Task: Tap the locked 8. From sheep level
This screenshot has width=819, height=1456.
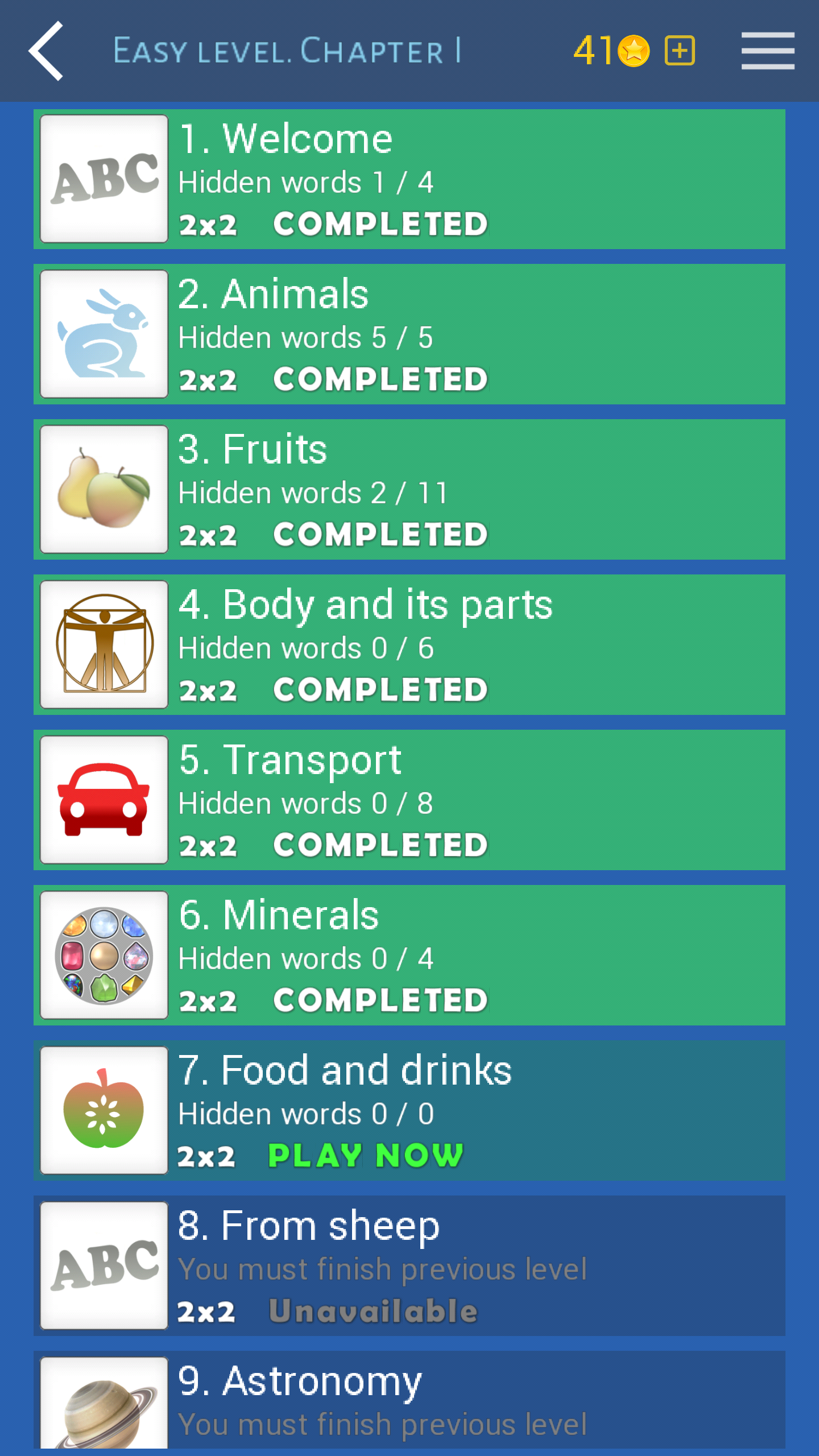Action: pos(409,1266)
